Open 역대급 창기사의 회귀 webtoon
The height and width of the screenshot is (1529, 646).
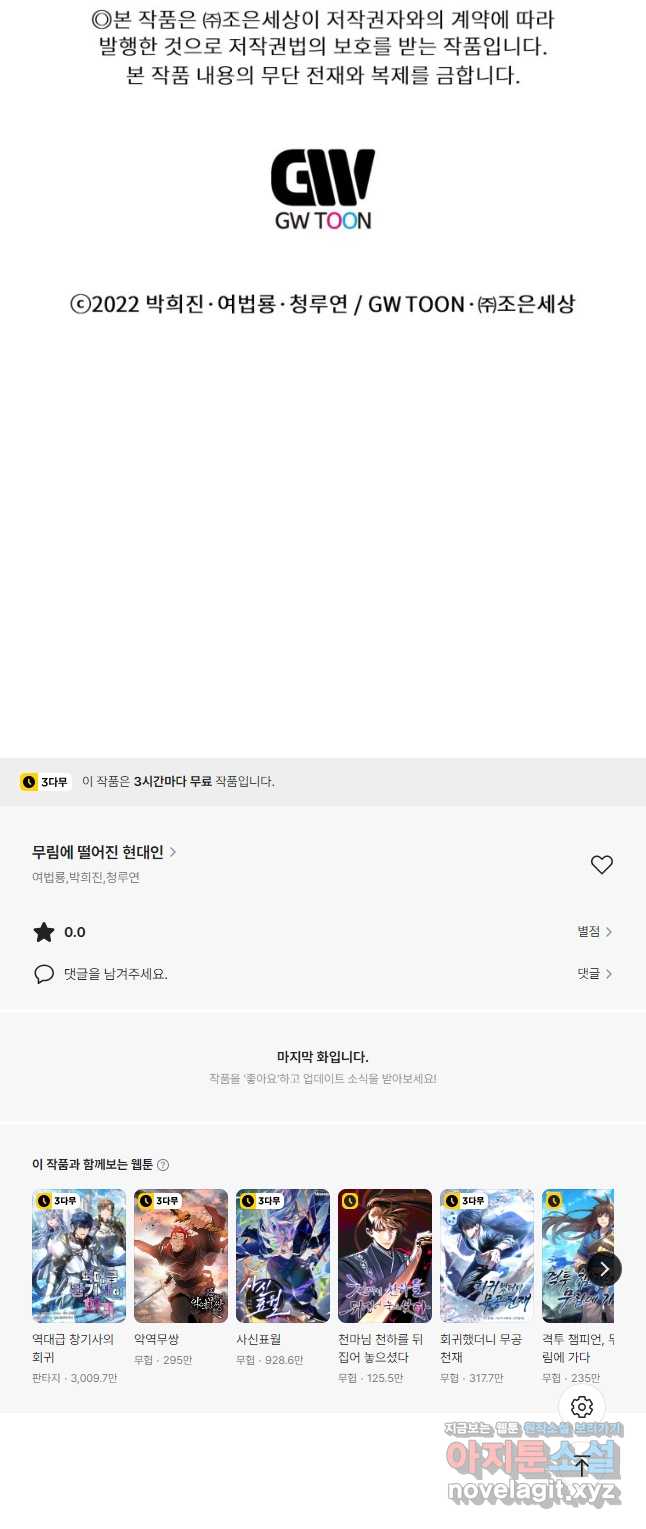79,1256
